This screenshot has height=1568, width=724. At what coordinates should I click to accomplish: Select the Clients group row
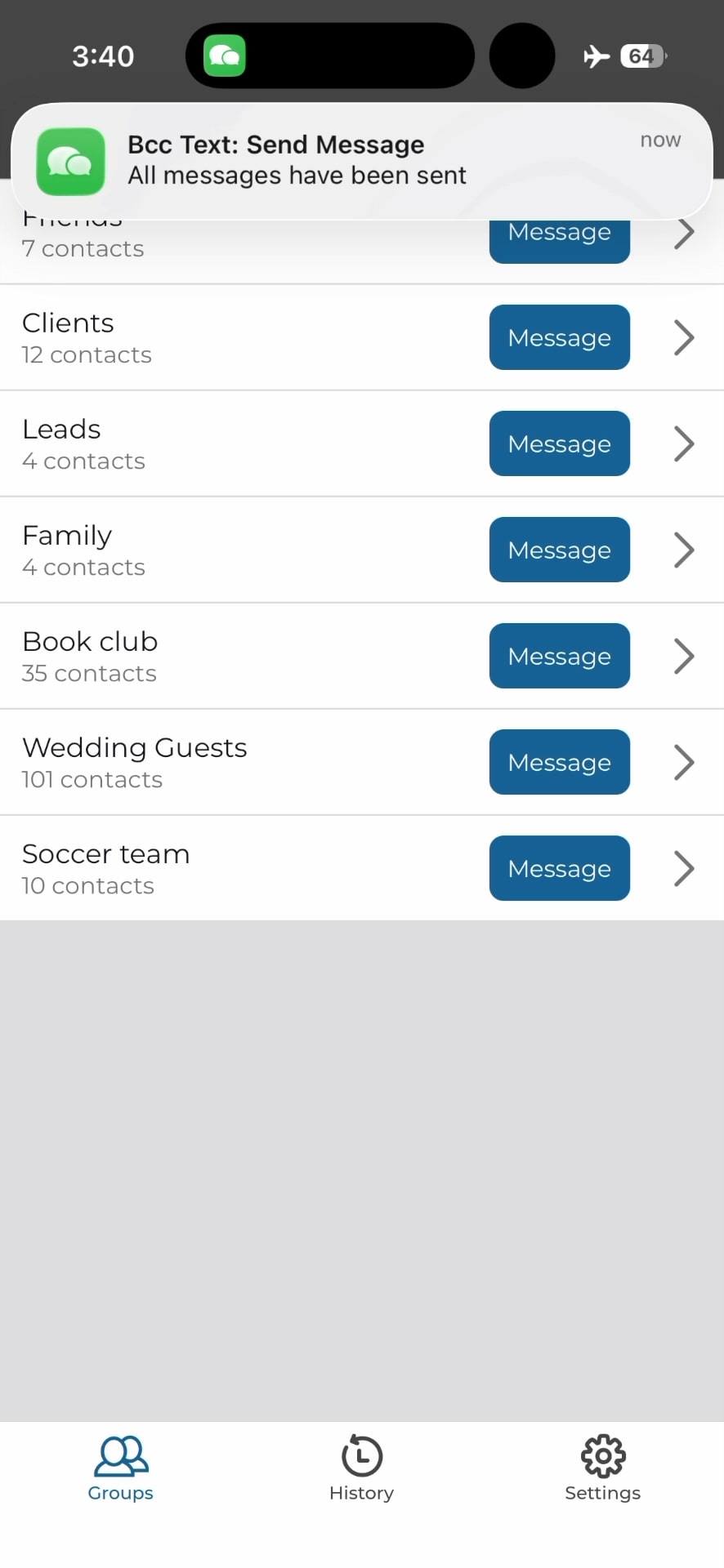pyautogui.click(x=245, y=337)
